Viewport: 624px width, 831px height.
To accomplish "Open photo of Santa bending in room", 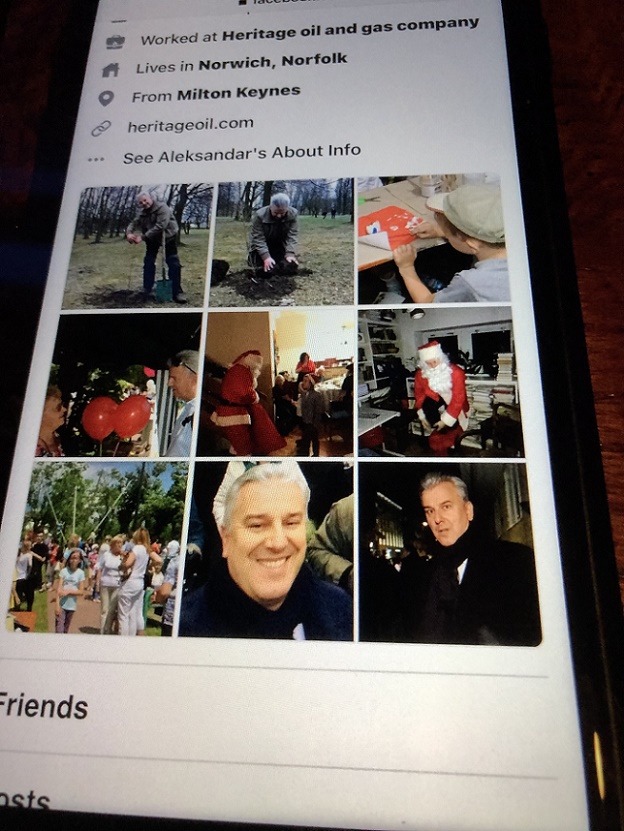I will (276, 383).
